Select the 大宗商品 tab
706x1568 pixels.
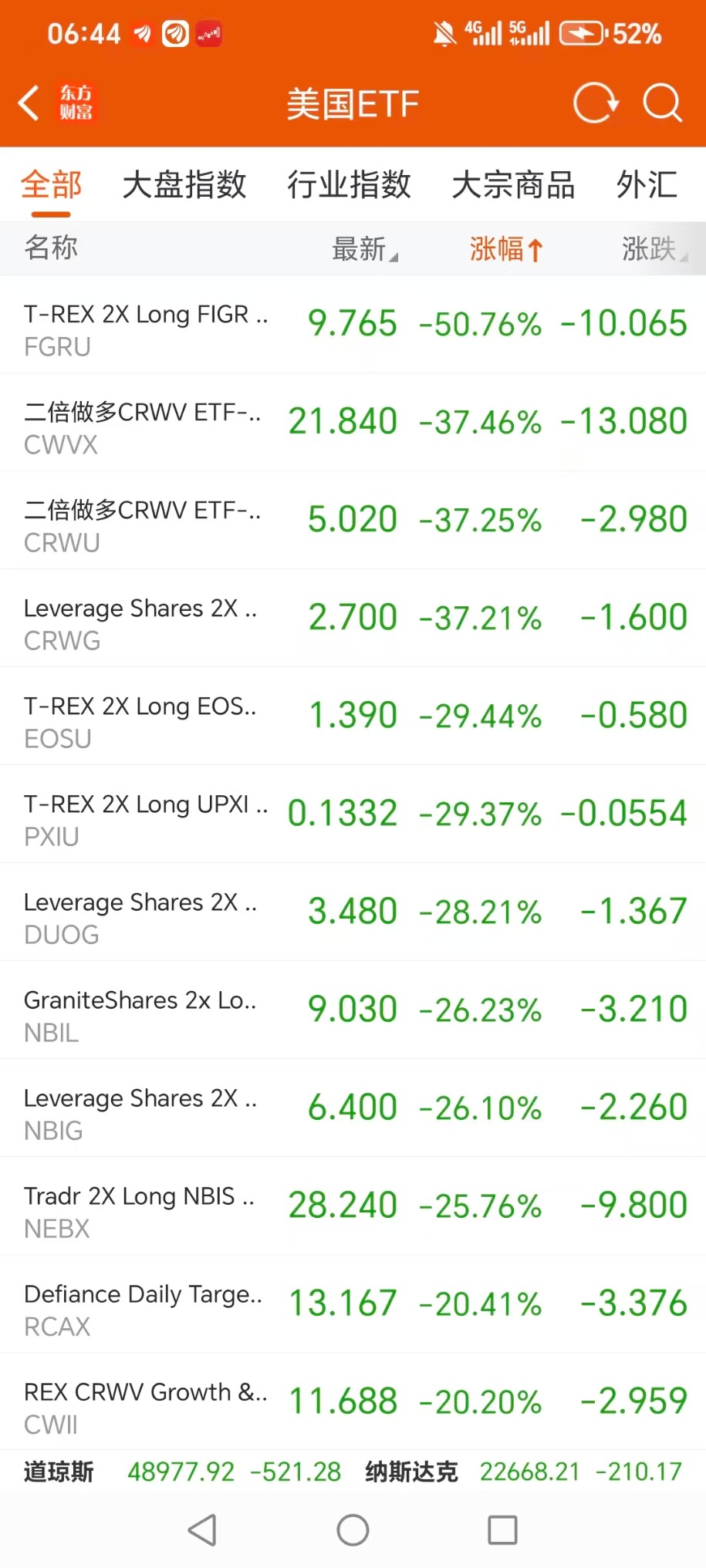pyautogui.click(x=513, y=185)
